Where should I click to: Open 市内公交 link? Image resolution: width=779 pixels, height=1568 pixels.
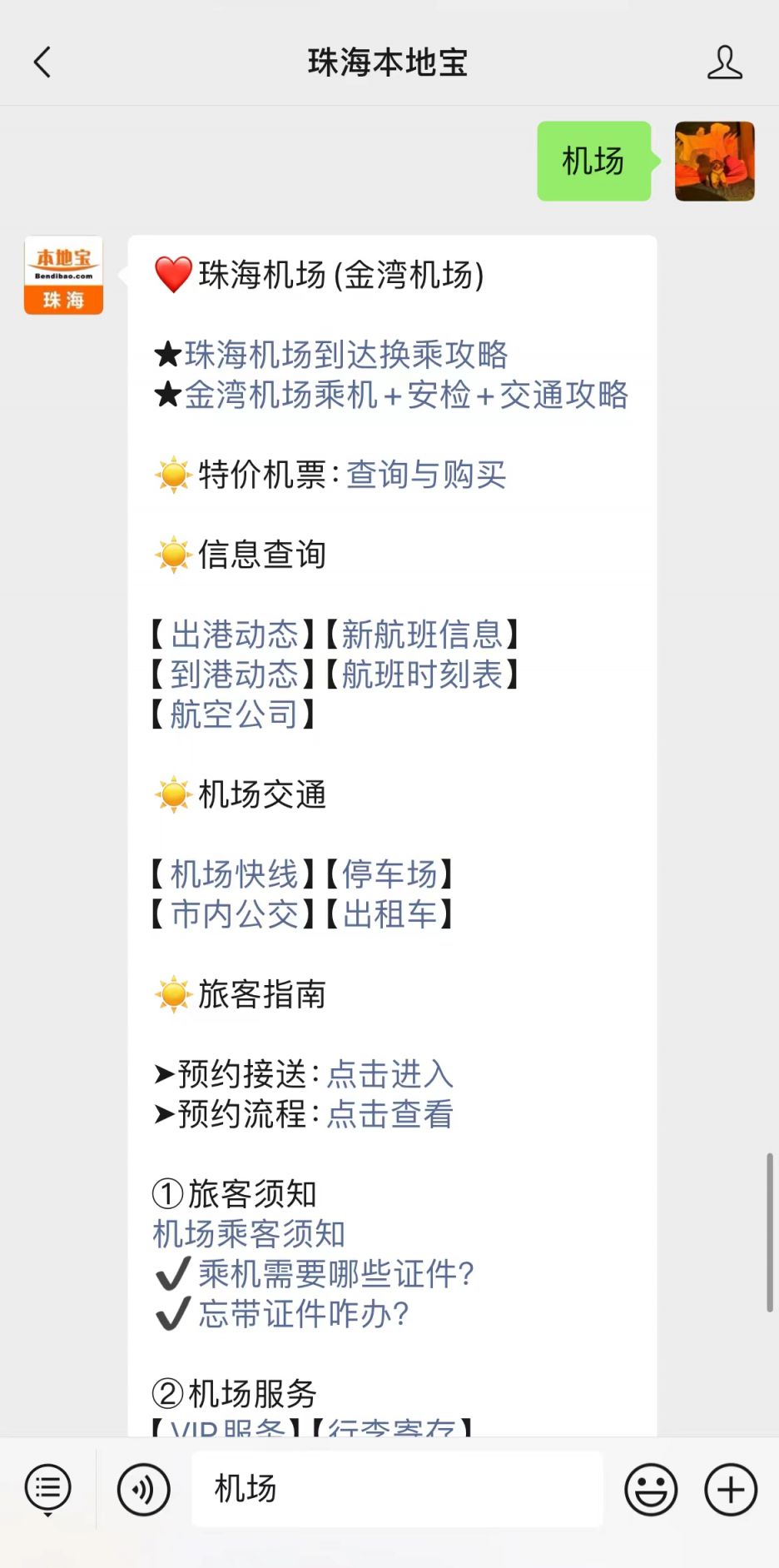tap(235, 914)
